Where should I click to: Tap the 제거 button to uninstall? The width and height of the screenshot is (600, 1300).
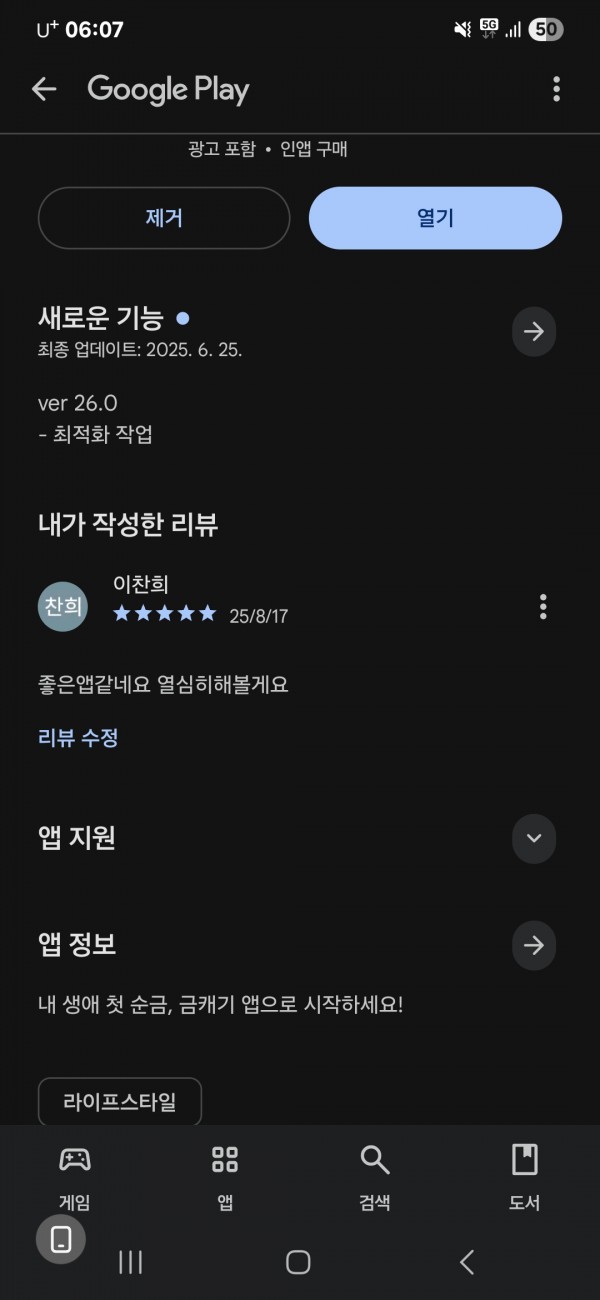pyautogui.click(x=164, y=218)
